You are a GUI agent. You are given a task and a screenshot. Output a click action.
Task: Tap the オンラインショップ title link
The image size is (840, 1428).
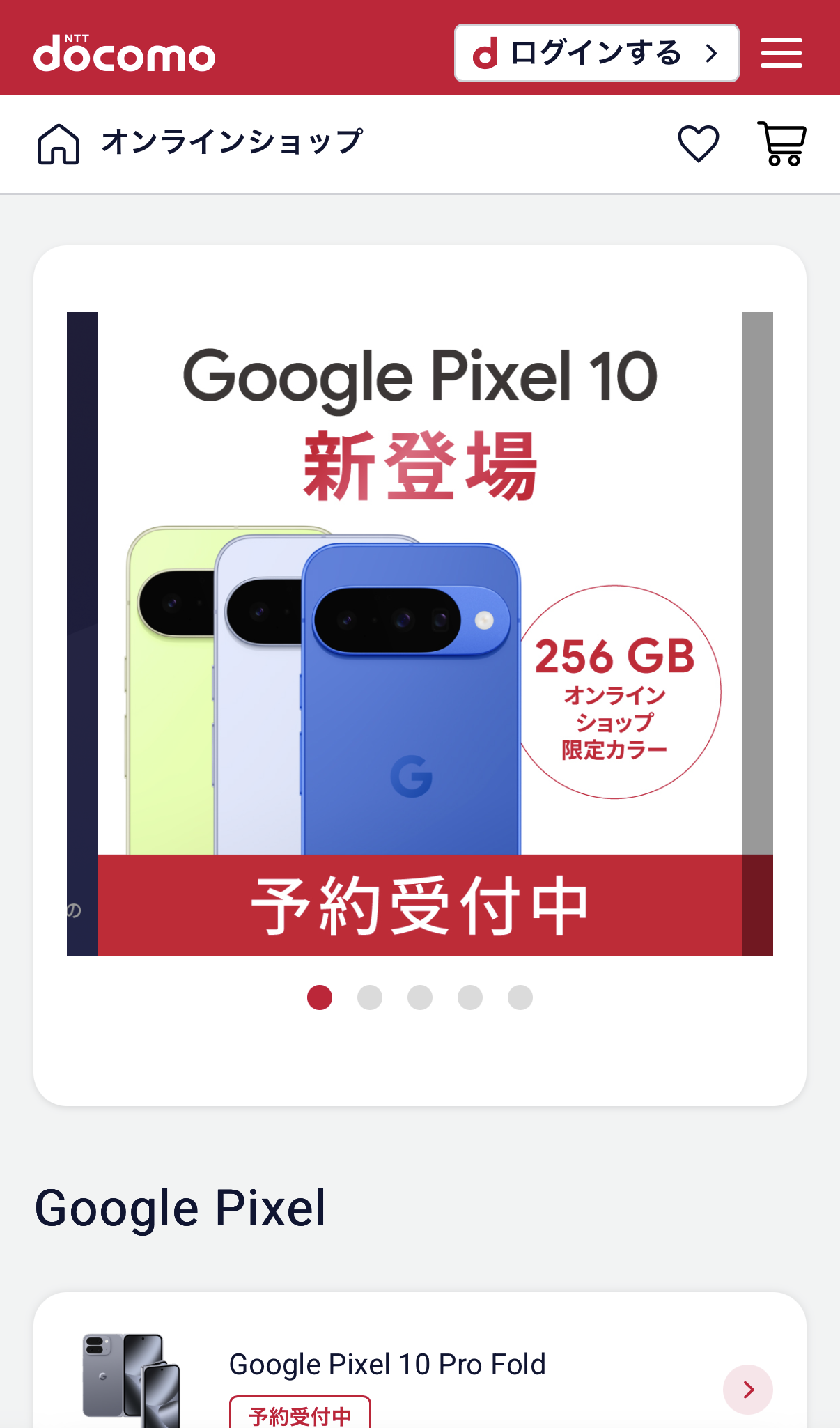click(x=232, y=141)
